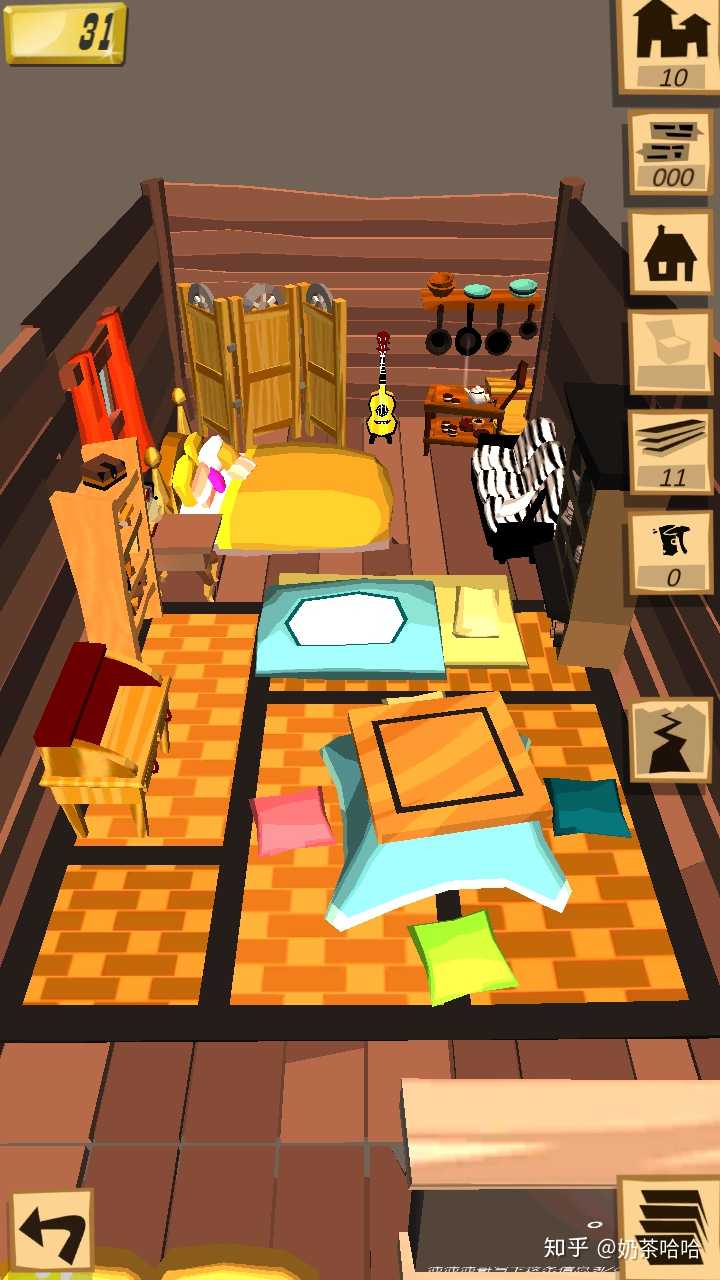The width and height of the screenshot is (720, 1280).
Task: Open the wooden planks inventory showing 11
Action: pos(670,452)
